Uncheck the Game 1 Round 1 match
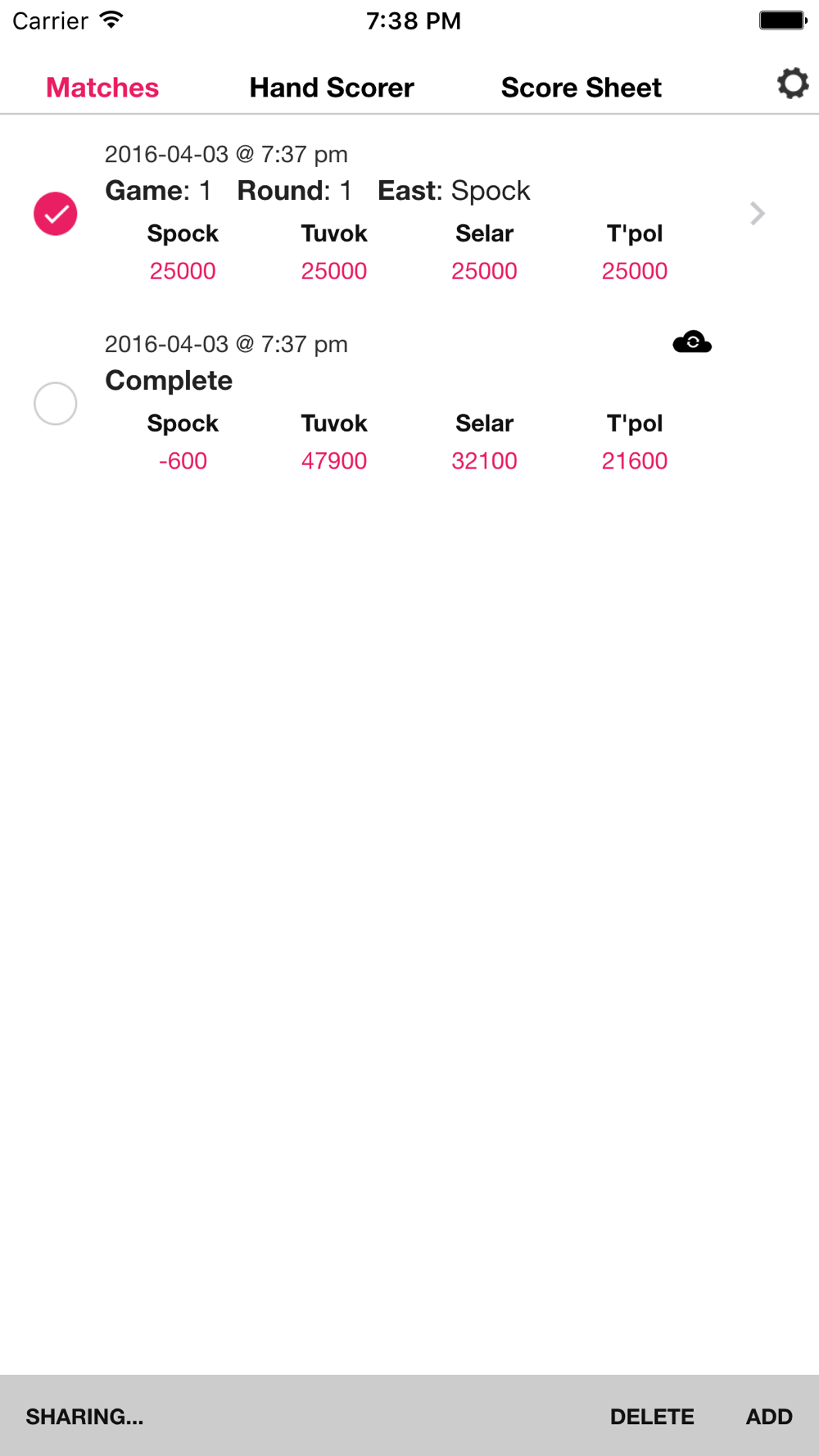The width and height of the screenshot is (819, 1456). click(56, 214)
